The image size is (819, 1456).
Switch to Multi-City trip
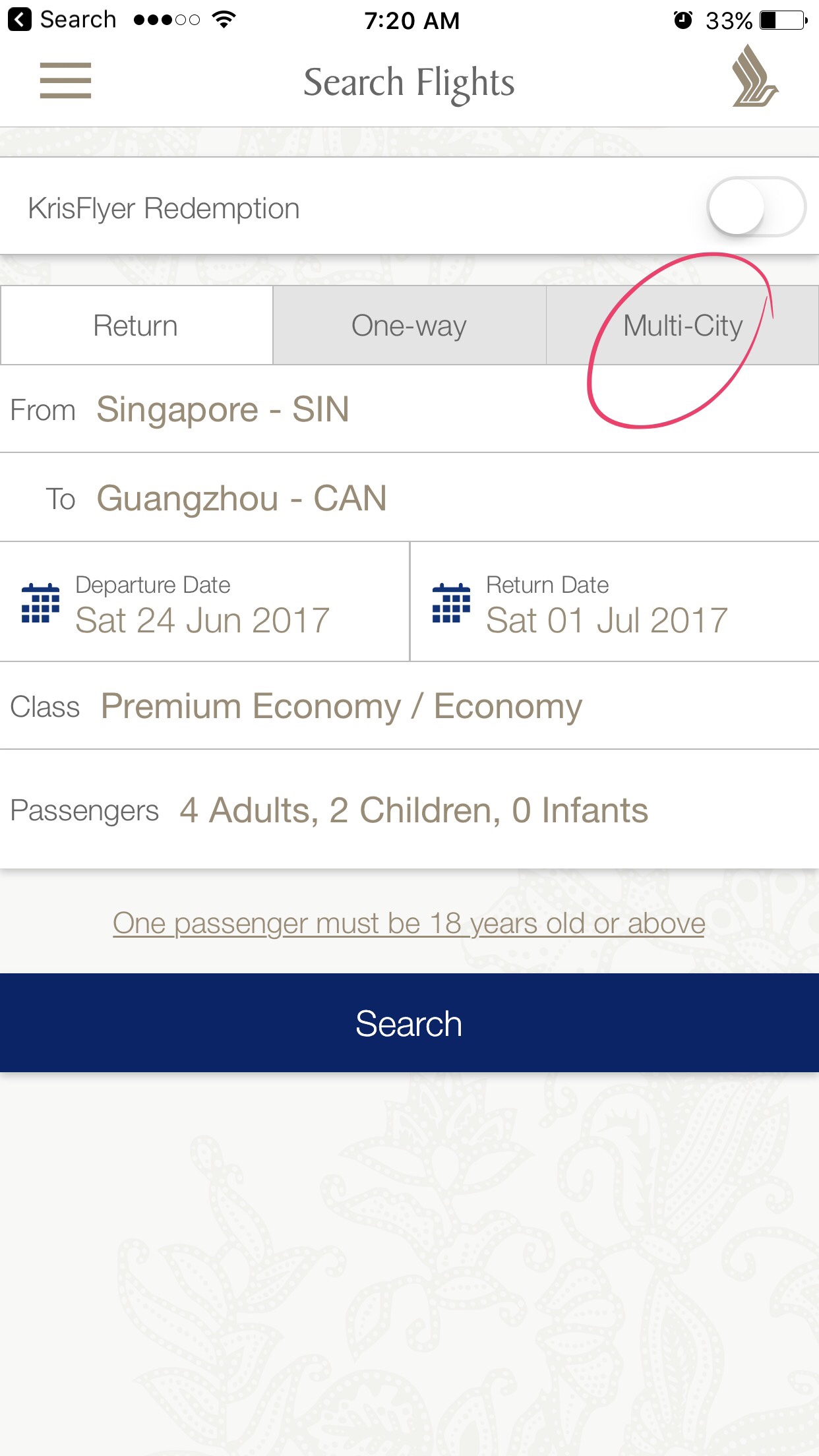coord(682,326)
